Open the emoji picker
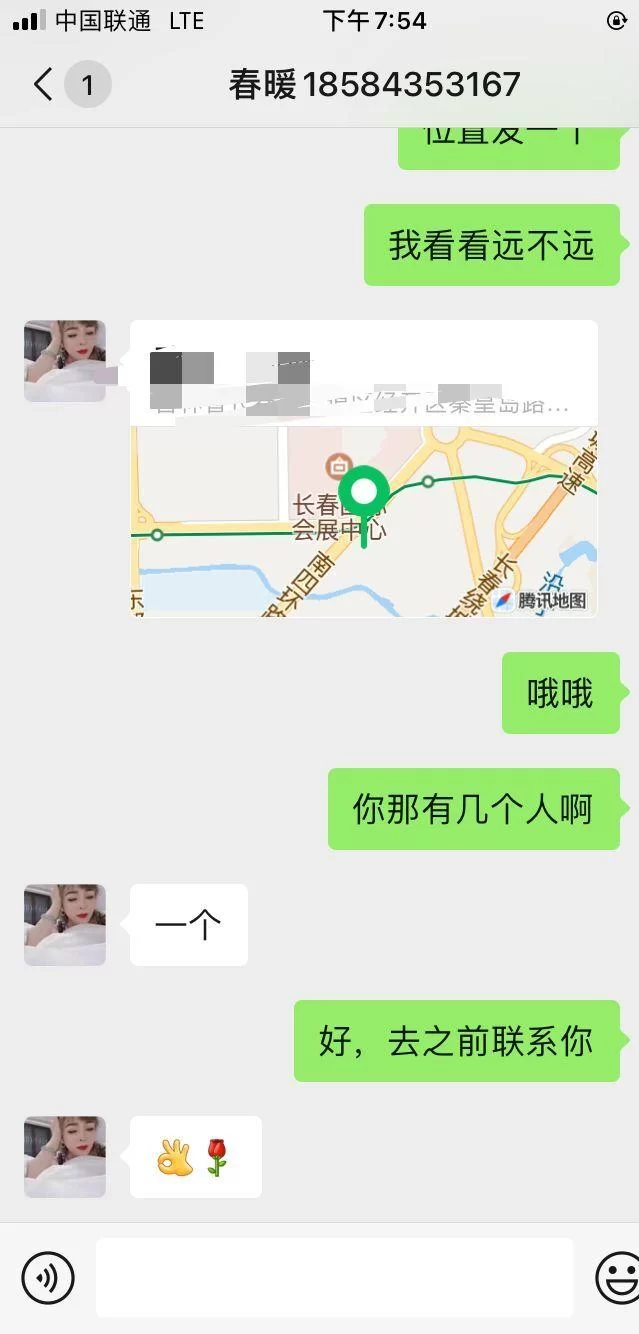 617,1277
